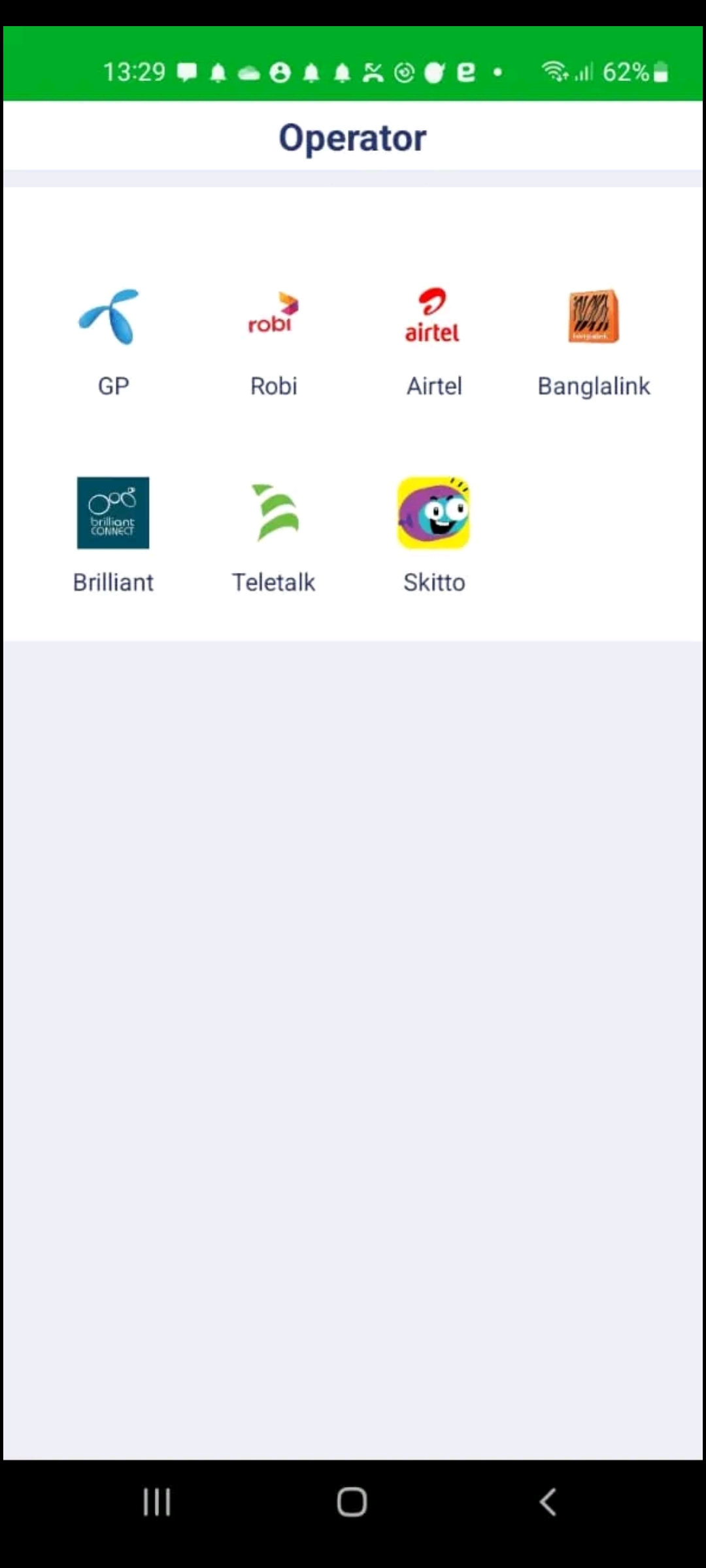
Task: Choose Teletalk from the operators
Action: coord(273,536)
